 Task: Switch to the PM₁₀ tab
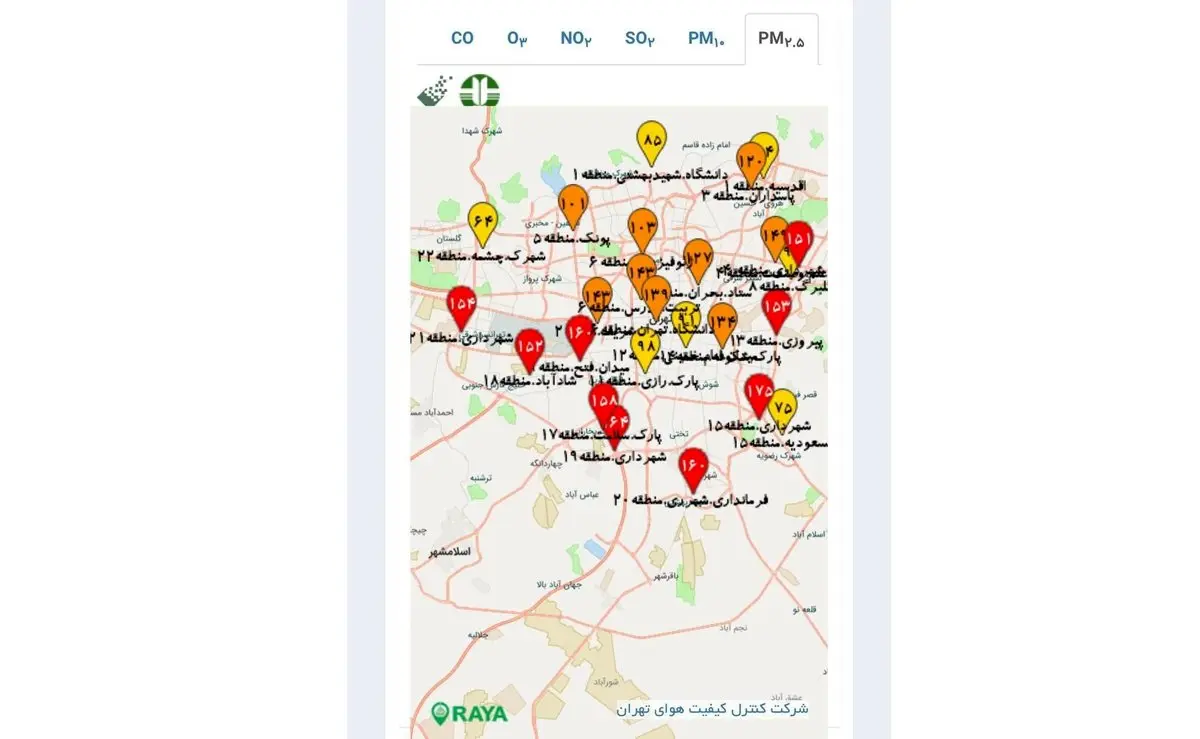[706, 39]
